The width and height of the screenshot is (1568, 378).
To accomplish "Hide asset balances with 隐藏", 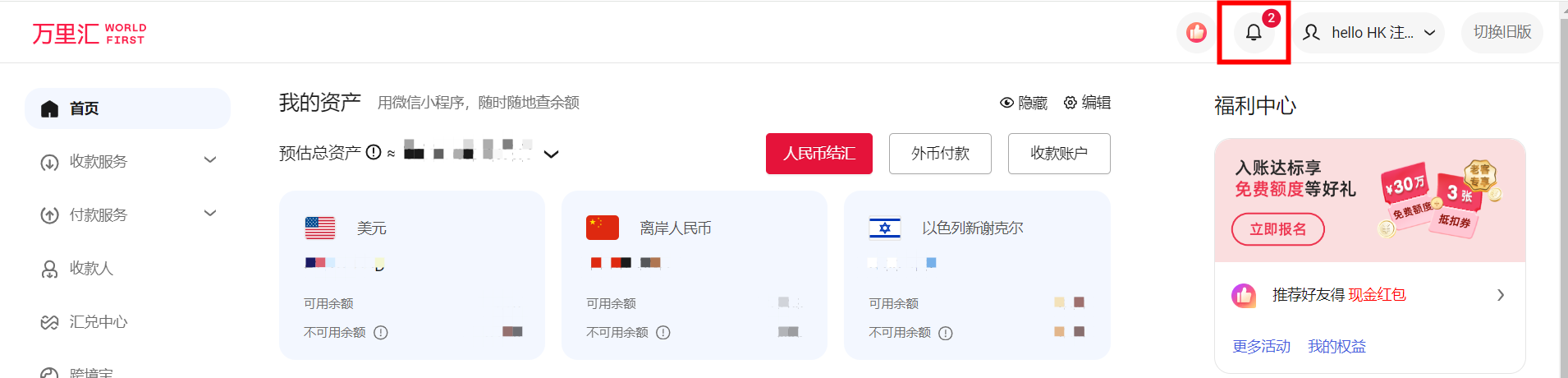I will (1024, 103).
